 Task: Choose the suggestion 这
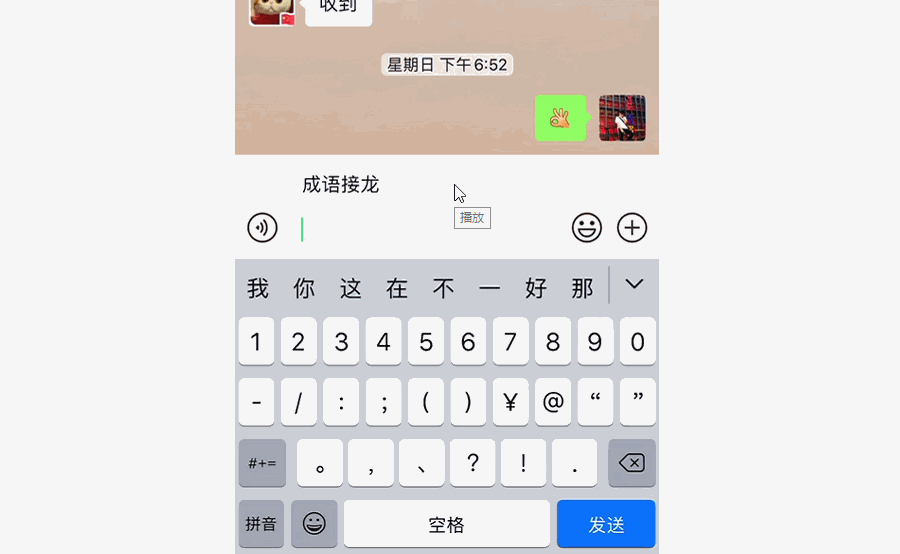[x=351, y=289]
